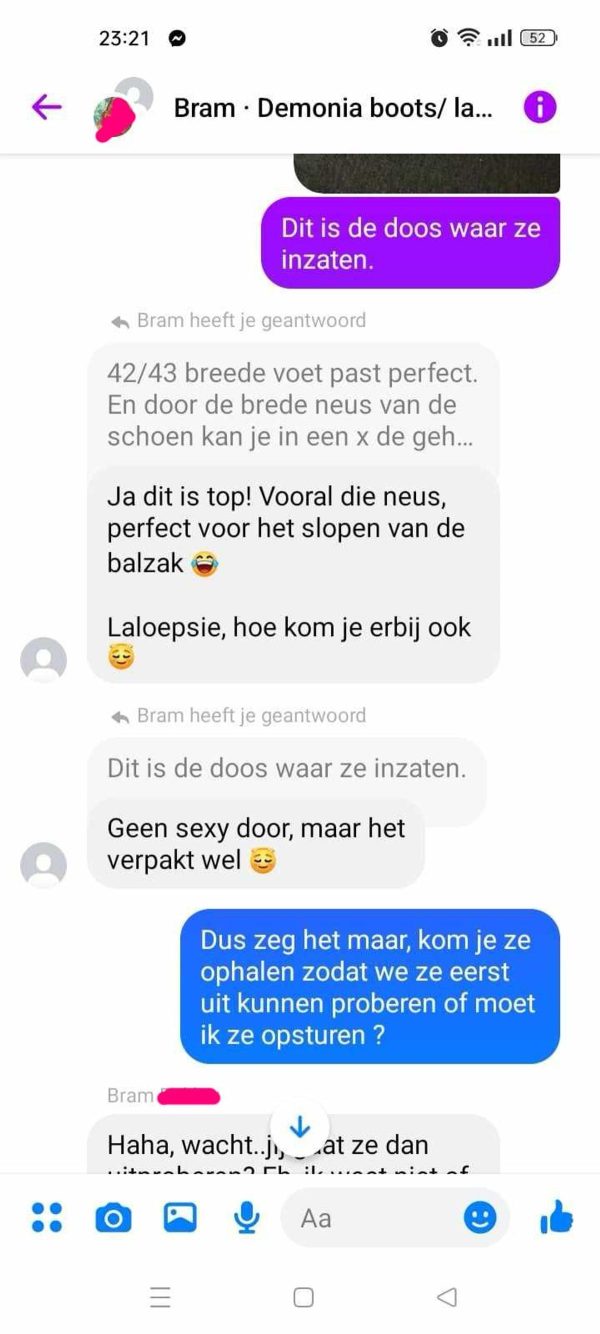The height and width of the screenshot is (1334, 600).
Task: Record a voice message with microphone
Action: pos(246,1217)
